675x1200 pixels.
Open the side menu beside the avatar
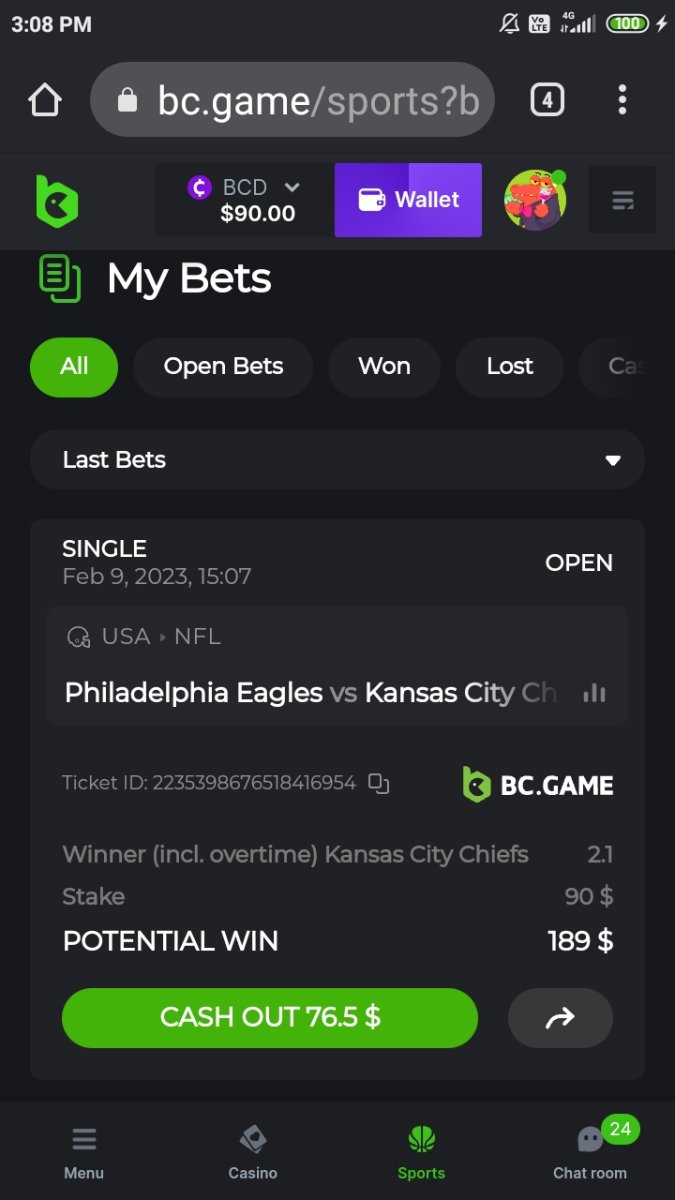coord(622,201)
